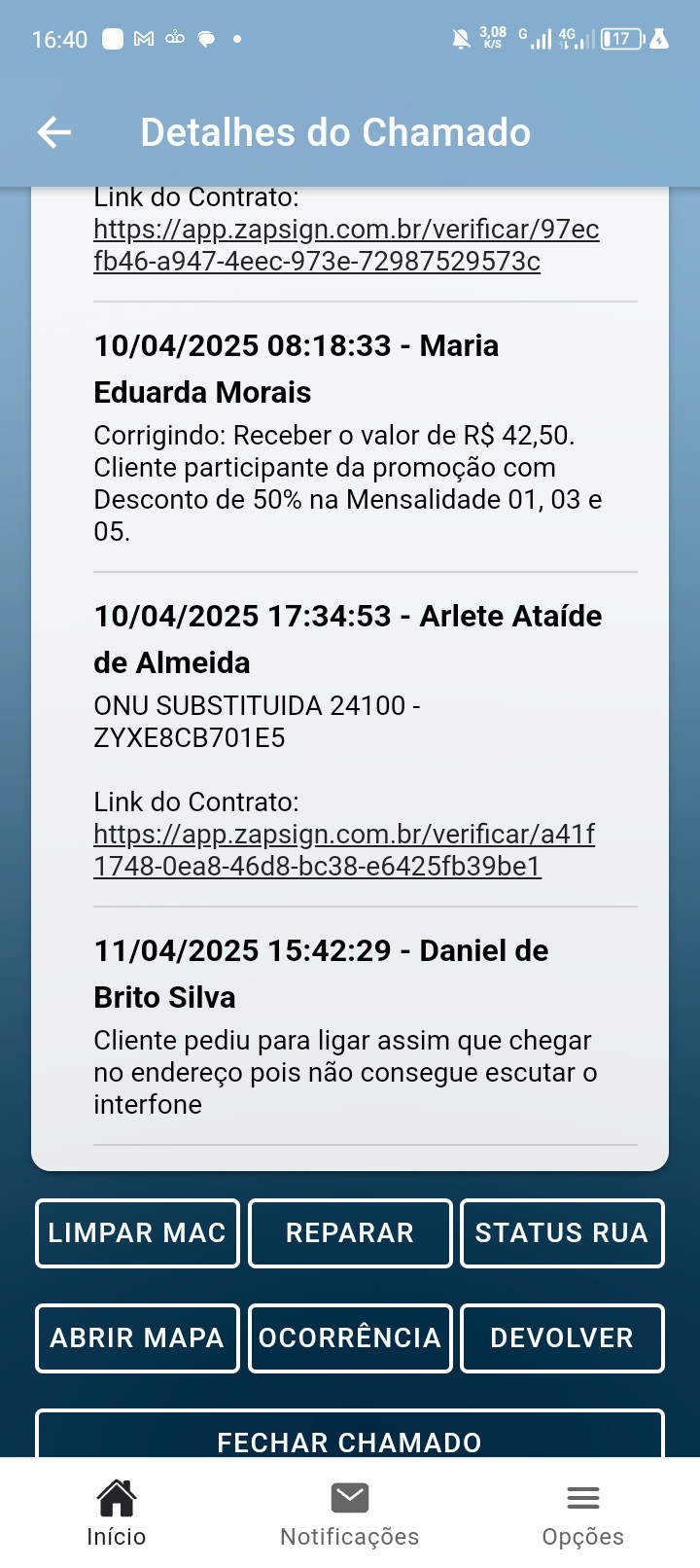The width and height of the screenshot is (700, 1568).
Task: Tap DEVOLVER to return the ticket
Action: pyautogui.click(x=562, y=1337)
